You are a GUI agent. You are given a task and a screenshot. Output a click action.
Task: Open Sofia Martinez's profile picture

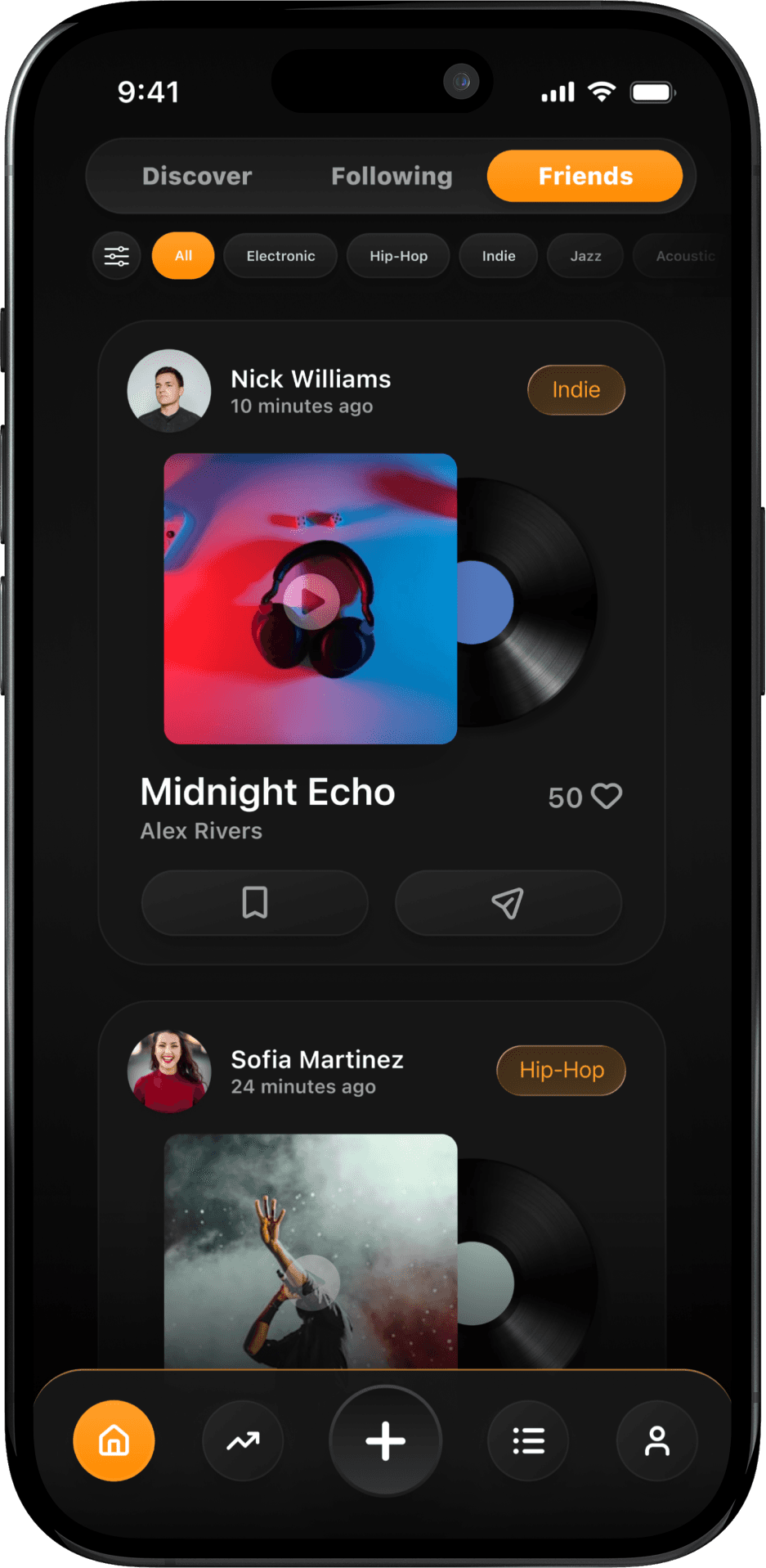pos(169,1071)
